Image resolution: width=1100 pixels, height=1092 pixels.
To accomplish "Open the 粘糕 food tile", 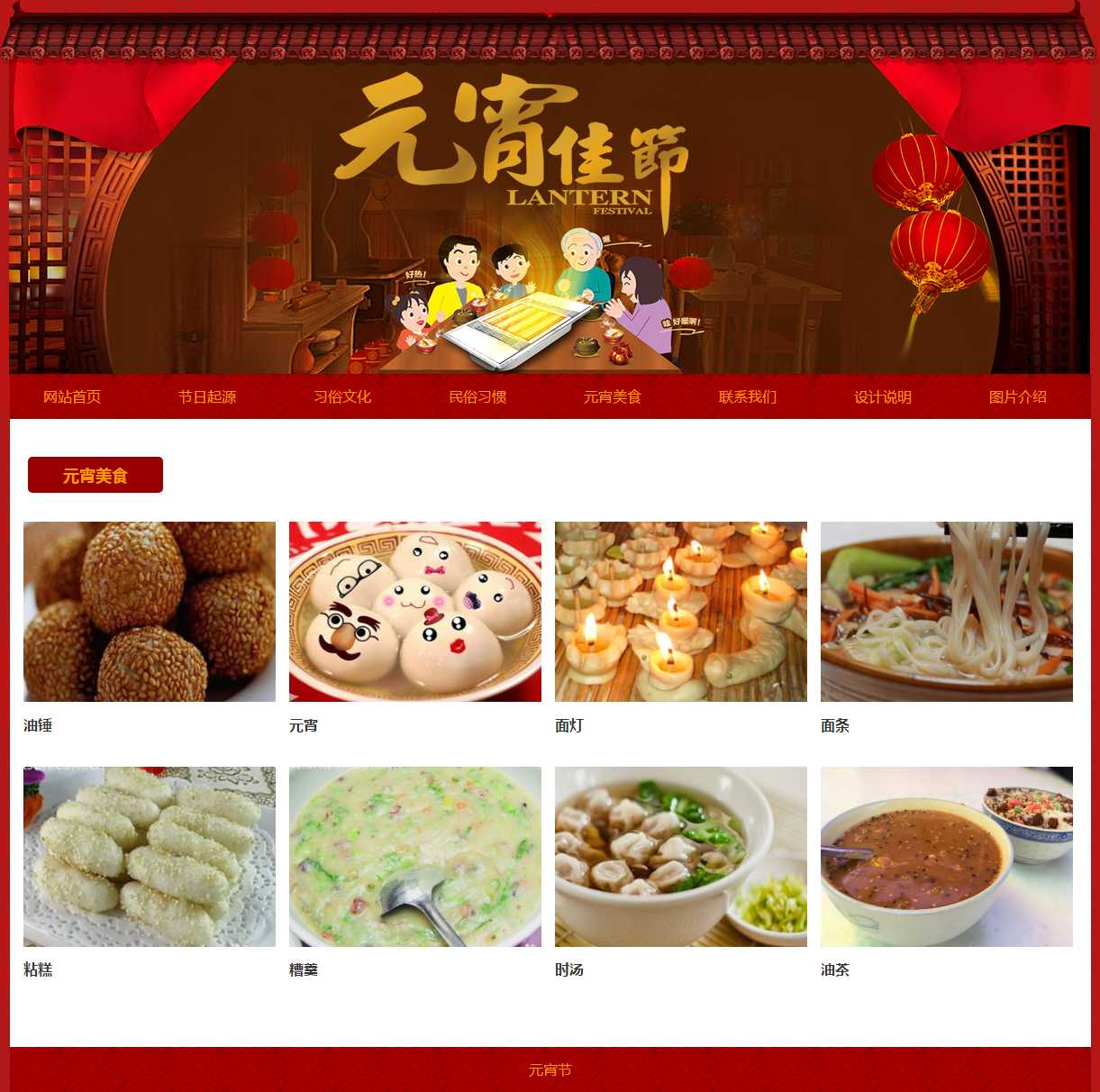I will pos(150,857).
